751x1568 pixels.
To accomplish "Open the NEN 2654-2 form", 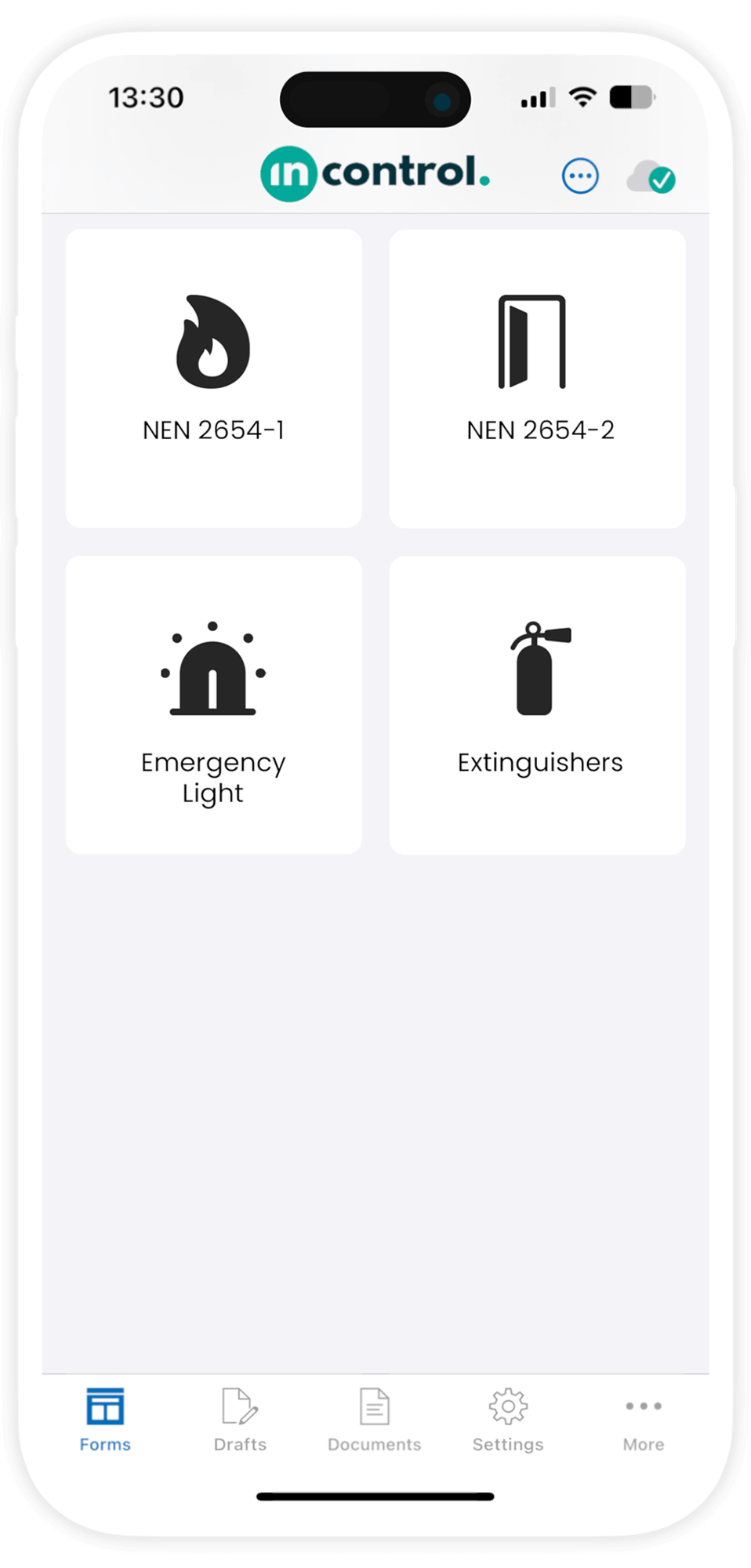I will tap(537, 379).
